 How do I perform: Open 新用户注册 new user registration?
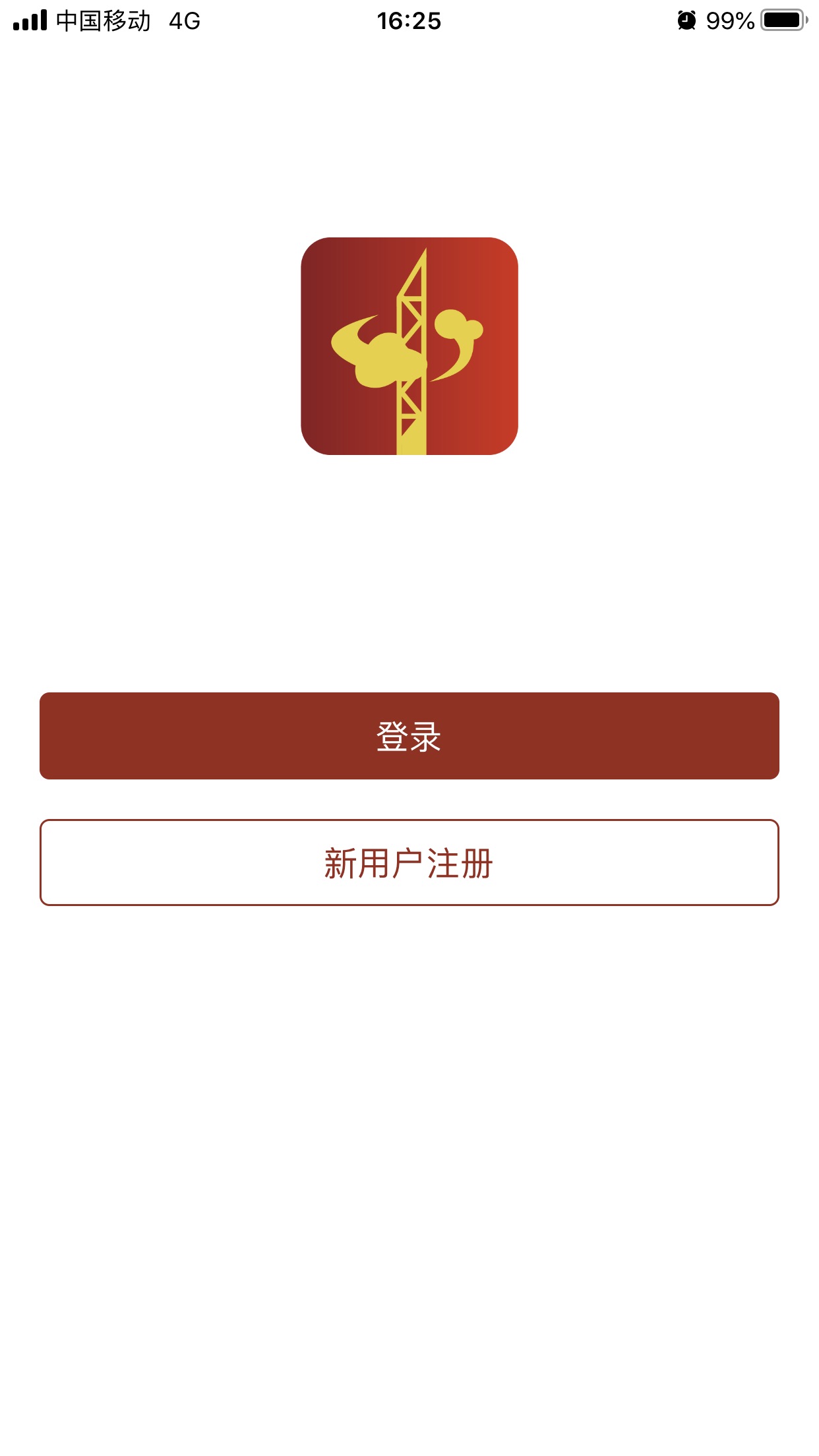(409, 863)
